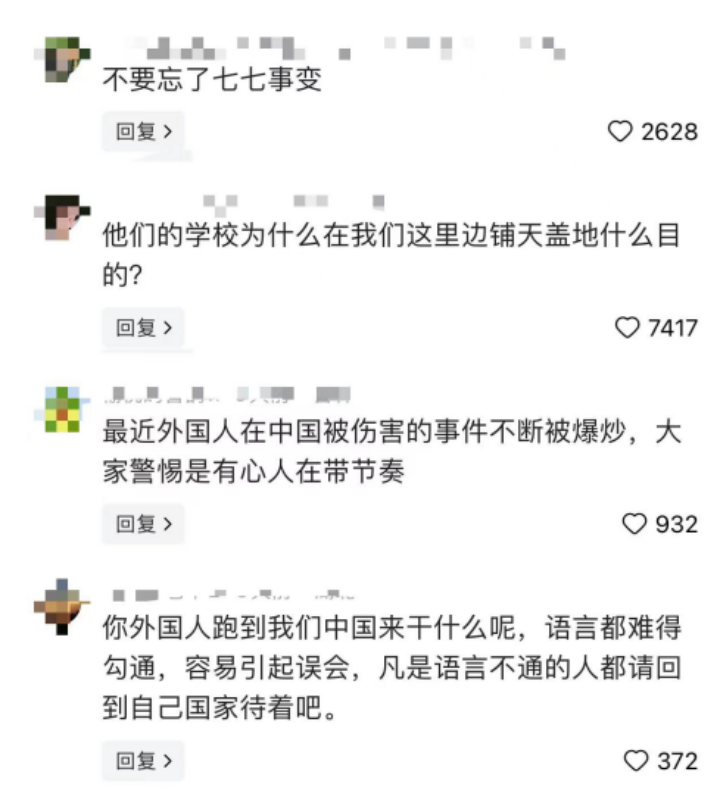The height and width of the screenshot is (806, 720).
Task: Reply to the comment 不要忘了七七事变
Action: (x=143, y=131)
